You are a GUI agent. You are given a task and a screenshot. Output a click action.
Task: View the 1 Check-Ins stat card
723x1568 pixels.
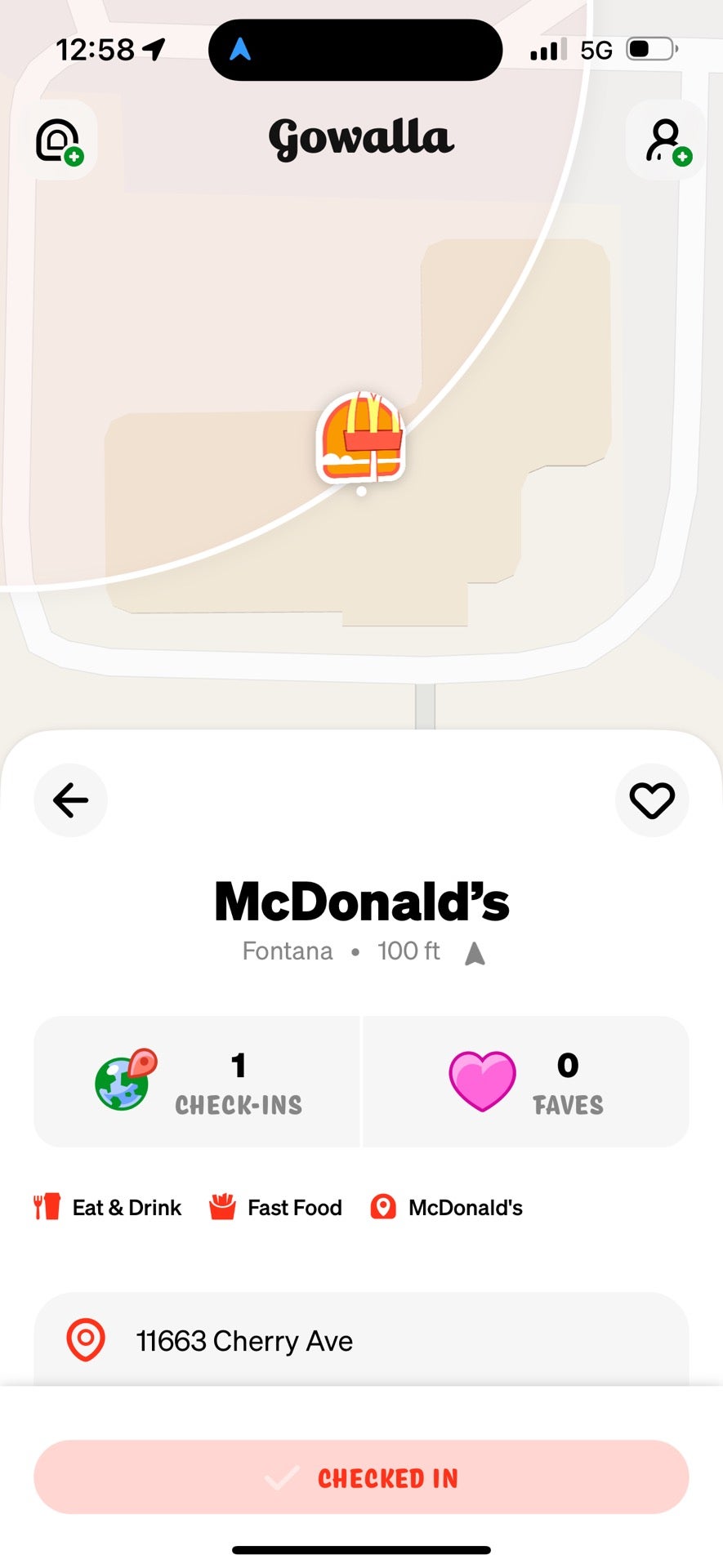[197, 1080]
